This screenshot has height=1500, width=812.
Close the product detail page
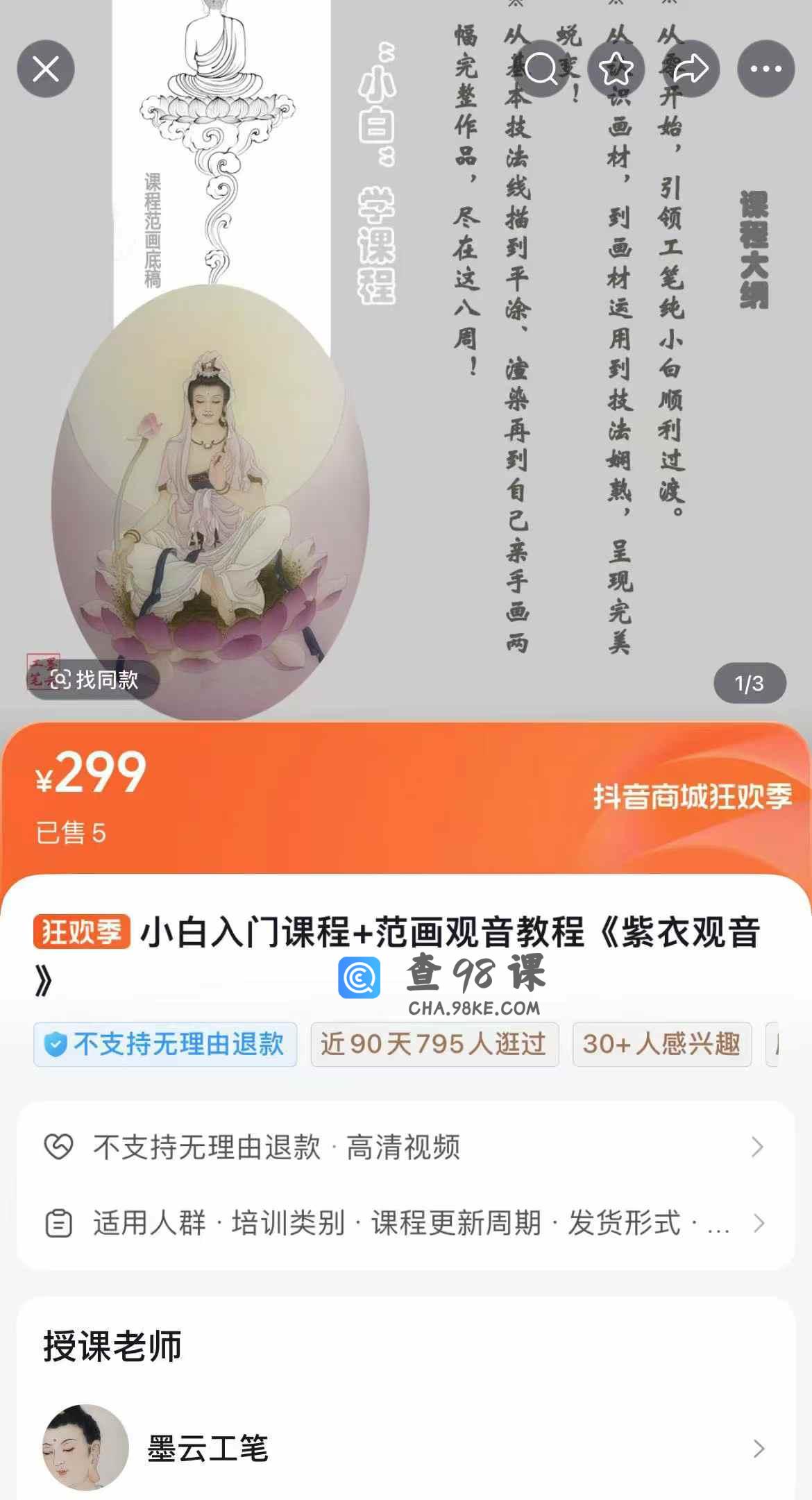coord(46,69)
